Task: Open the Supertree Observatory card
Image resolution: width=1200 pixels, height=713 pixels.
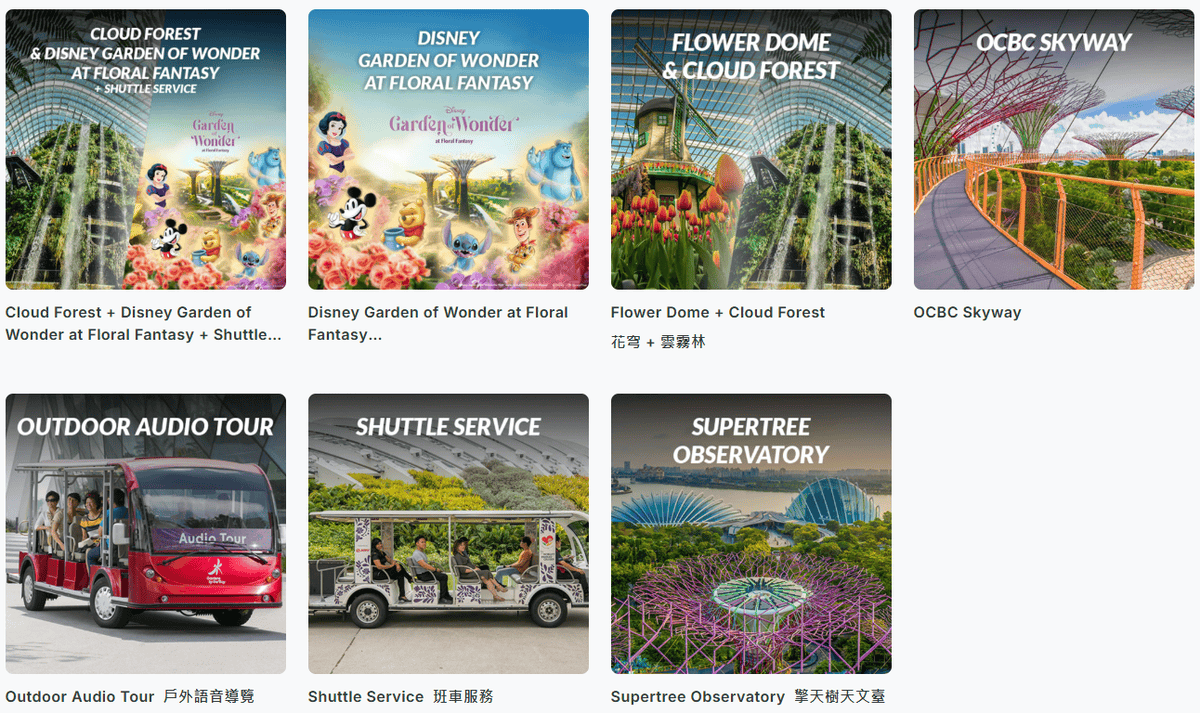Action: [751, 533]
